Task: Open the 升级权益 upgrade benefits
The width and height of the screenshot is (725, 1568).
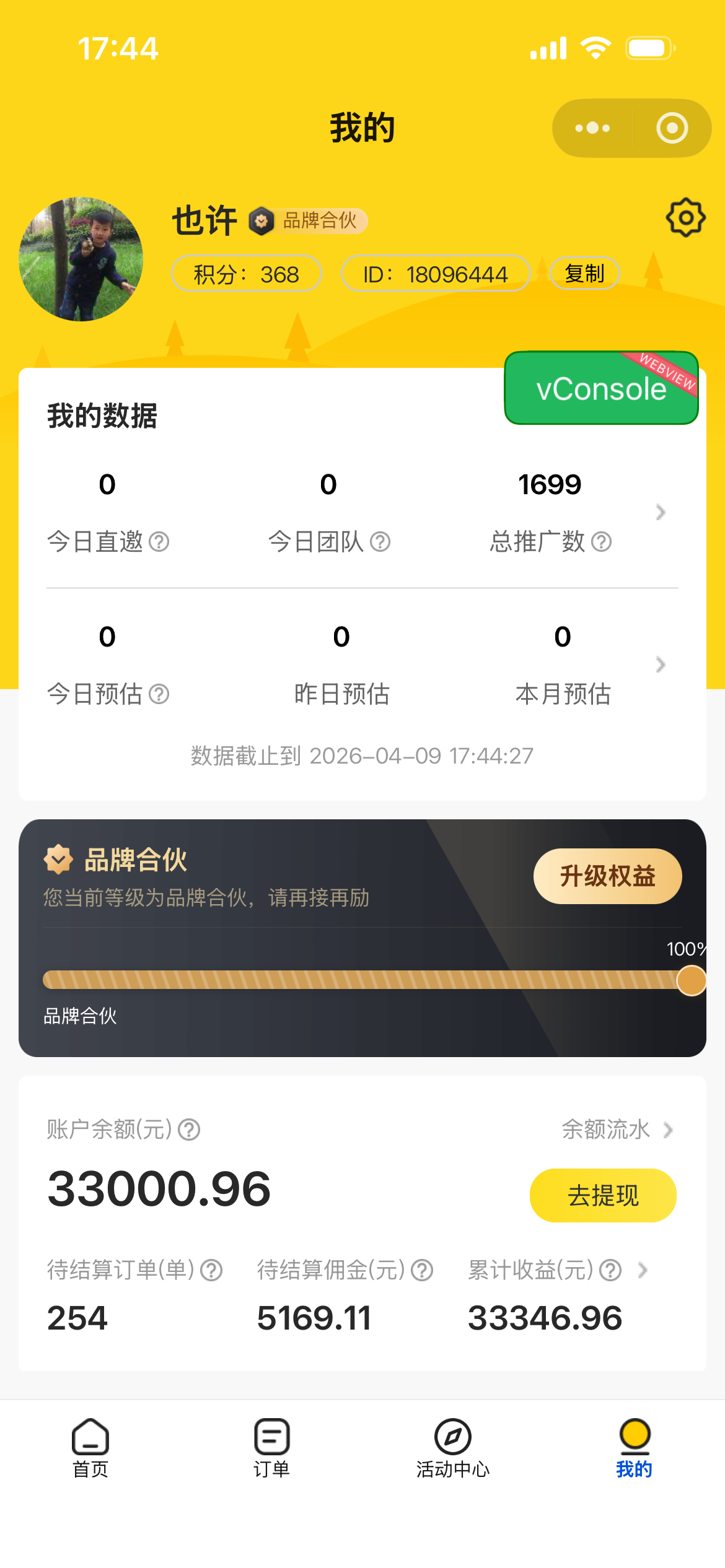Action: (607, 876)
